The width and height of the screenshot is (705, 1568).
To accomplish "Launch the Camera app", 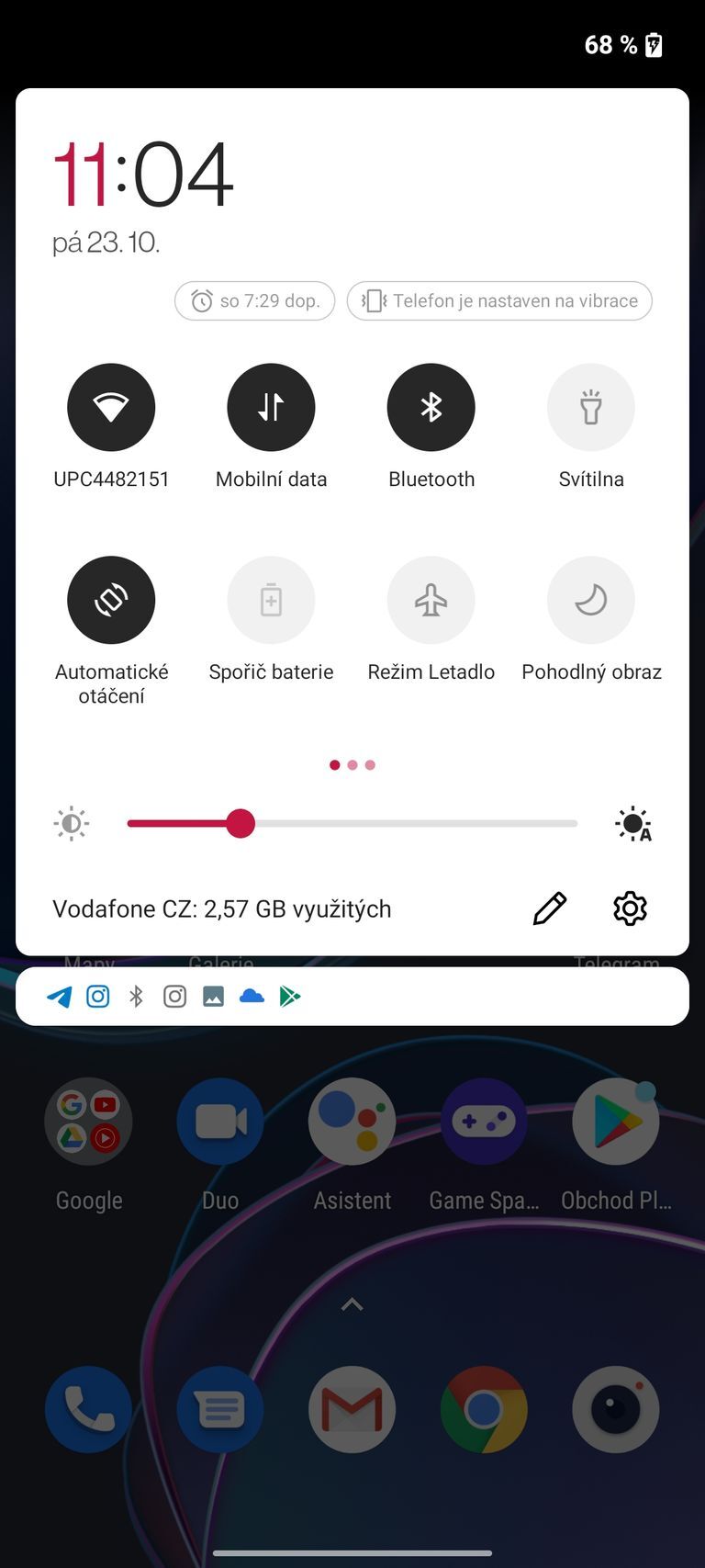I will click(x=615, y=1409).
